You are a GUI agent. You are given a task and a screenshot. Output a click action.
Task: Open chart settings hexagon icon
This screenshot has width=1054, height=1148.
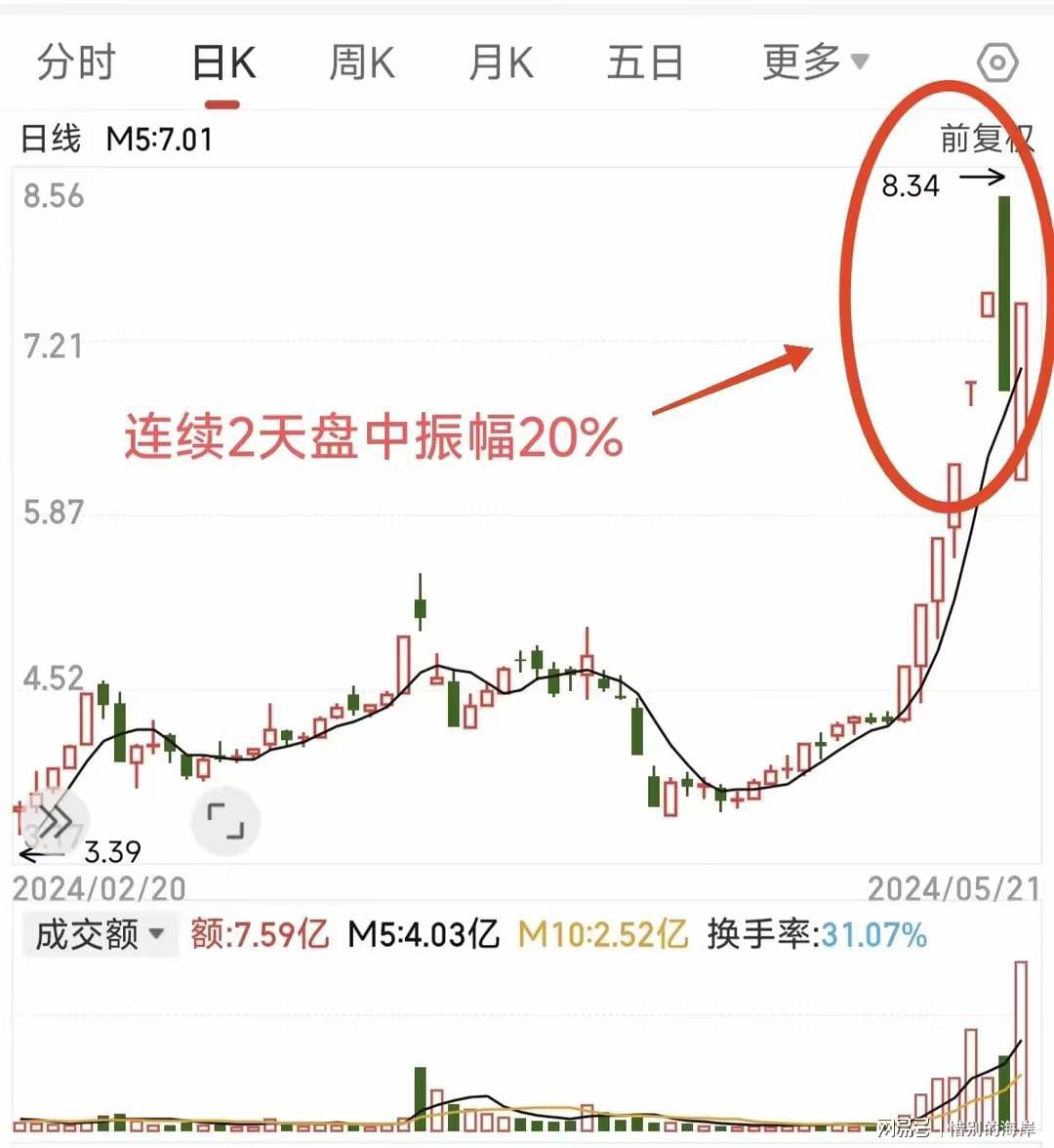(x=997, y=64)
